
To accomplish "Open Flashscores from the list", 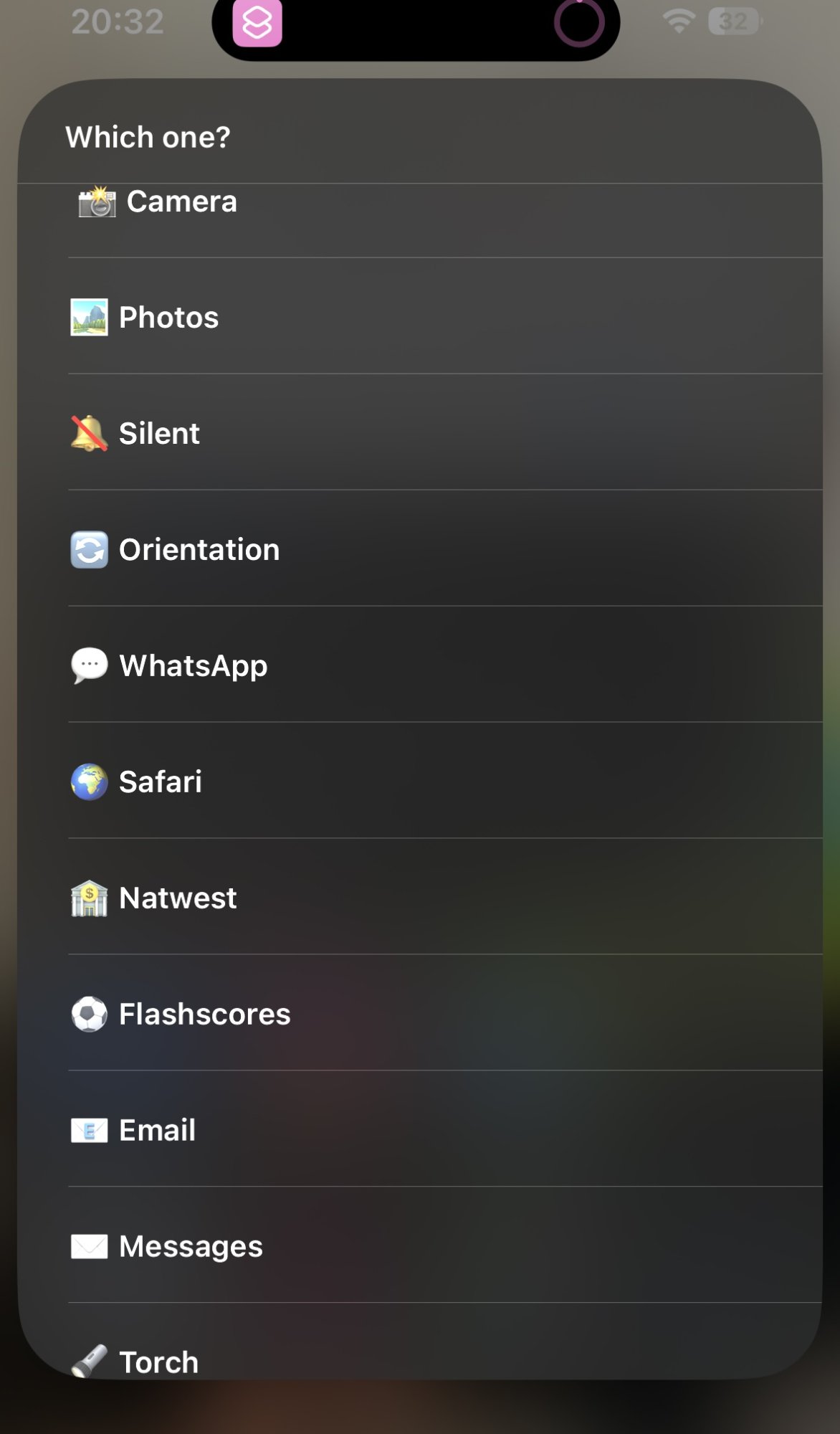I will [x=204, y=1015].
